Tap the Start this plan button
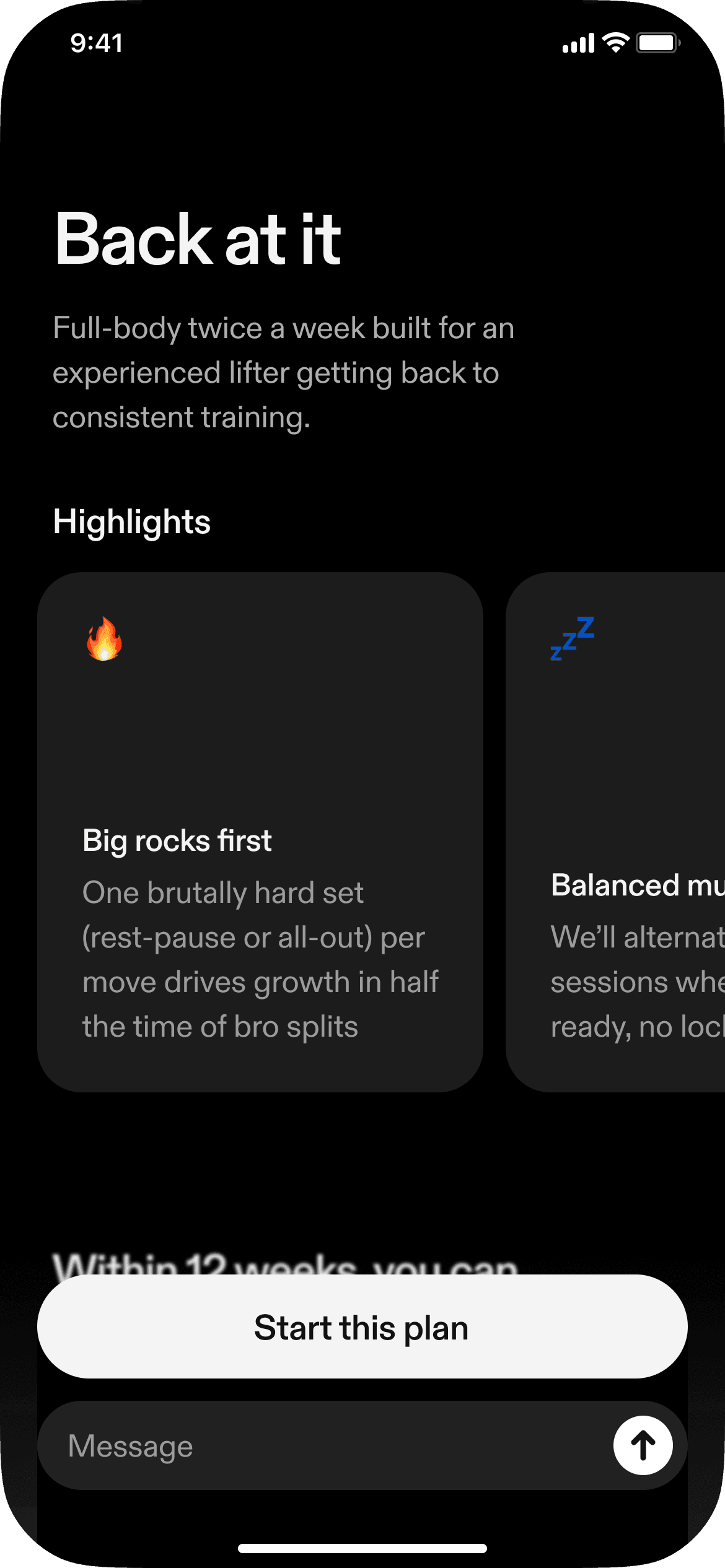 (x=362, y=1326)
